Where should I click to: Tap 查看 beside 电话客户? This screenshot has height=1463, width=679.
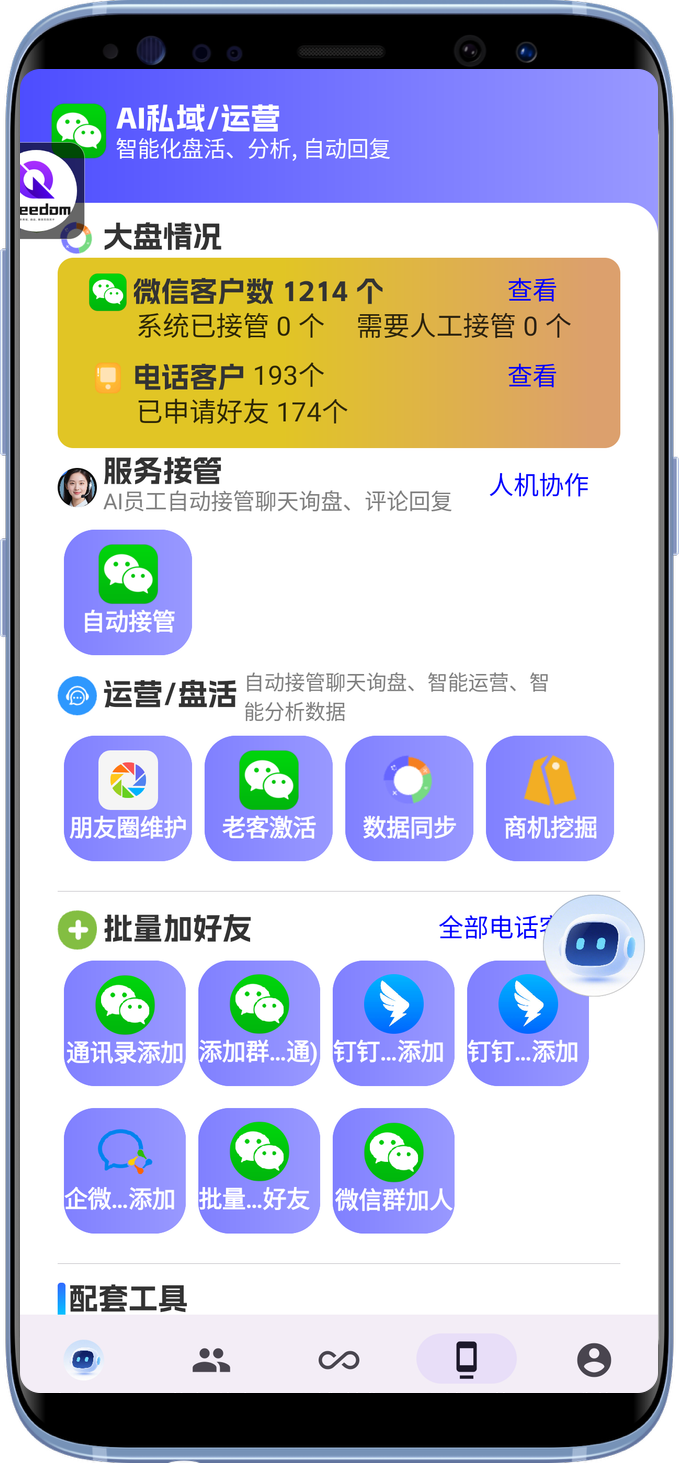tap(532, 376)
